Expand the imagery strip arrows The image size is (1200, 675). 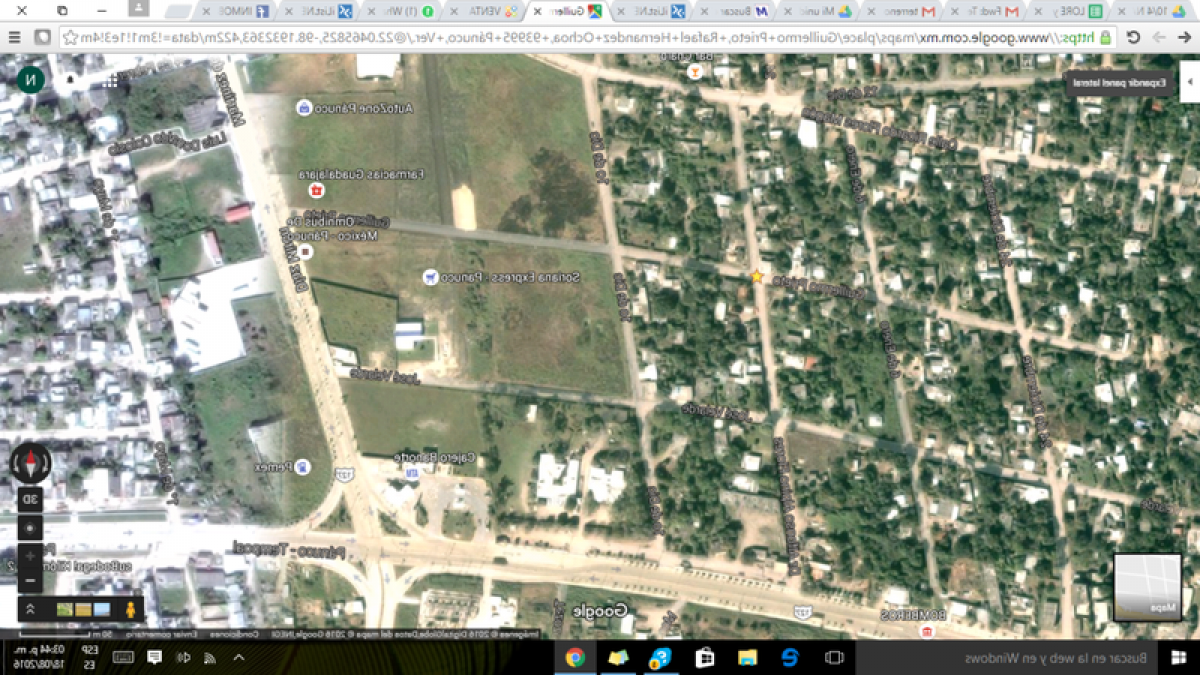[x=31, y=608]
